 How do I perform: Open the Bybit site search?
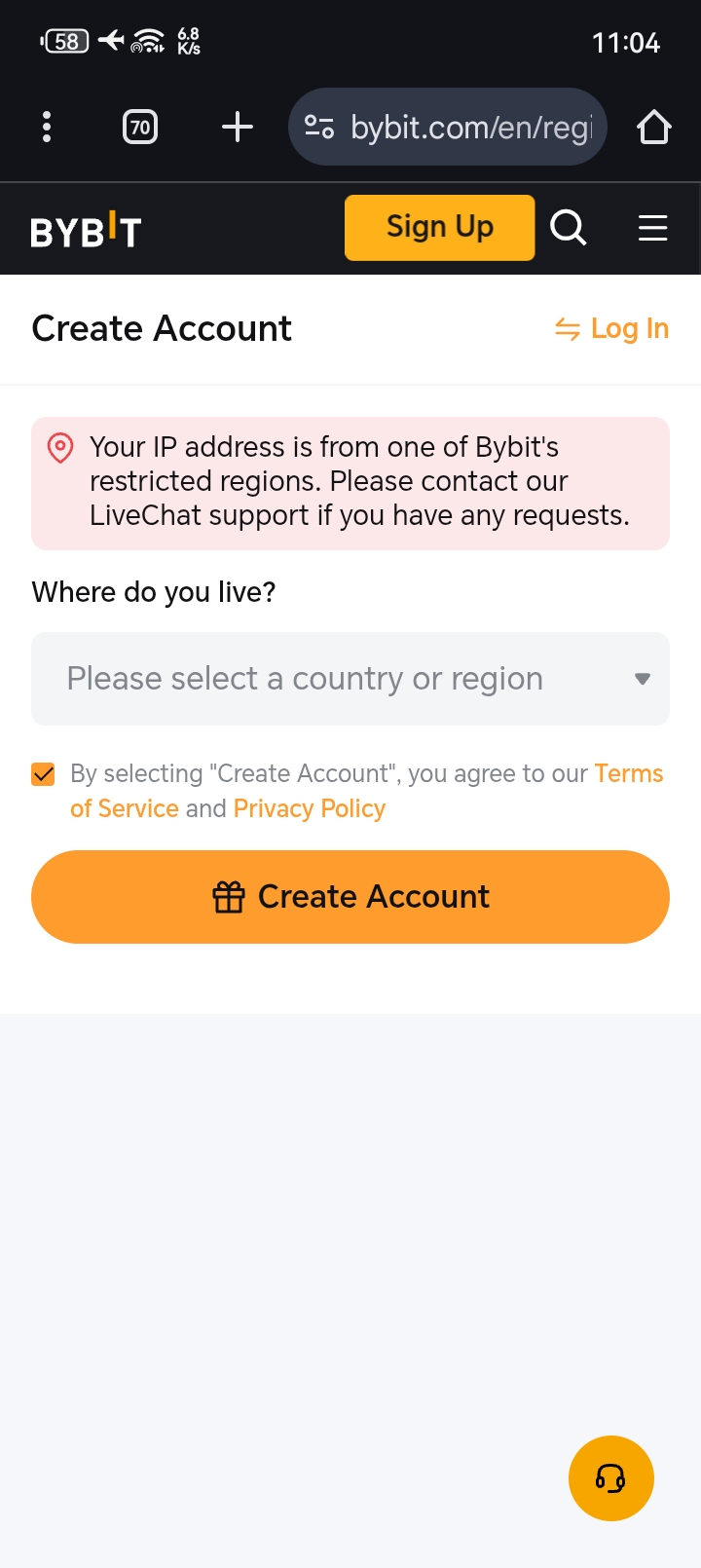[569, 228]
